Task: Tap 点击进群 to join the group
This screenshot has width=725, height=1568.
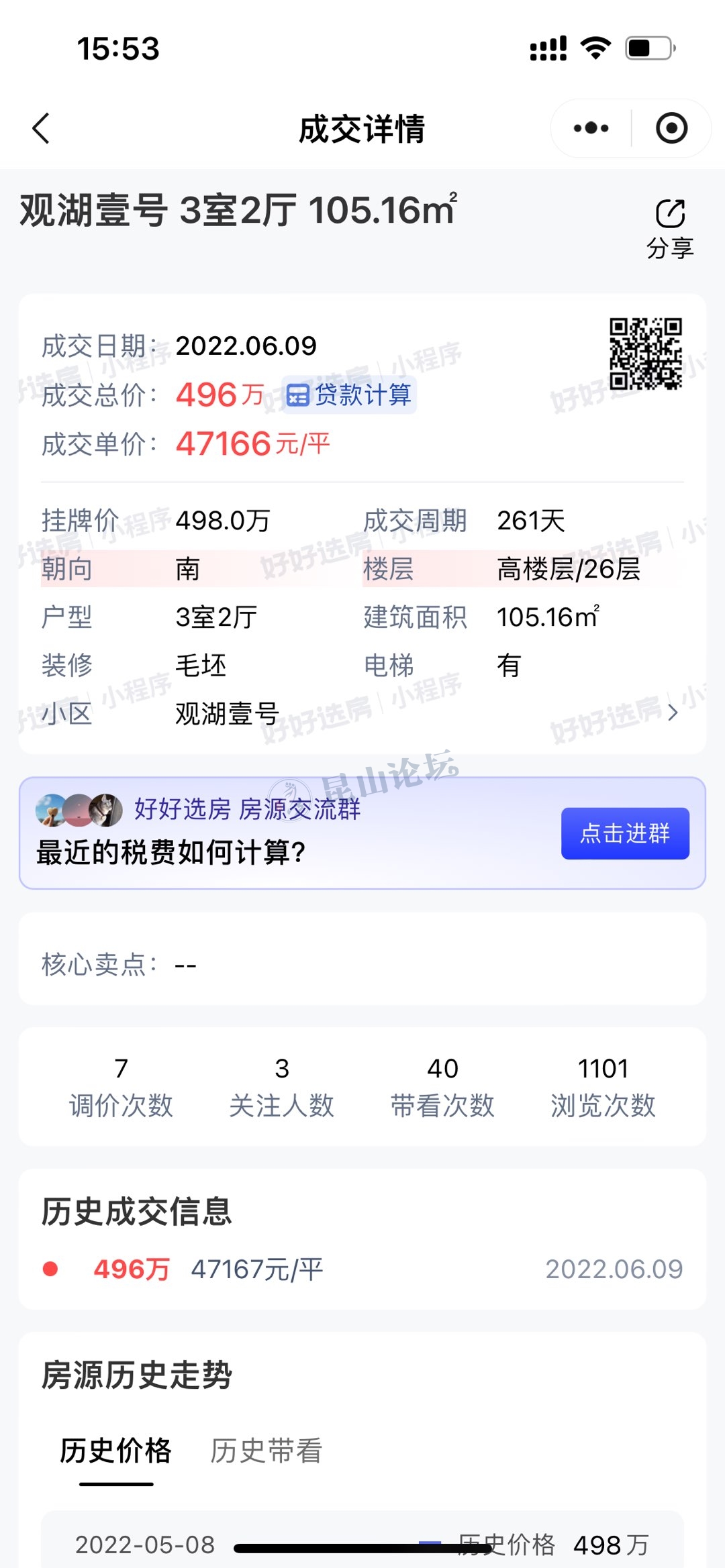Action: [x=625, y=833]
